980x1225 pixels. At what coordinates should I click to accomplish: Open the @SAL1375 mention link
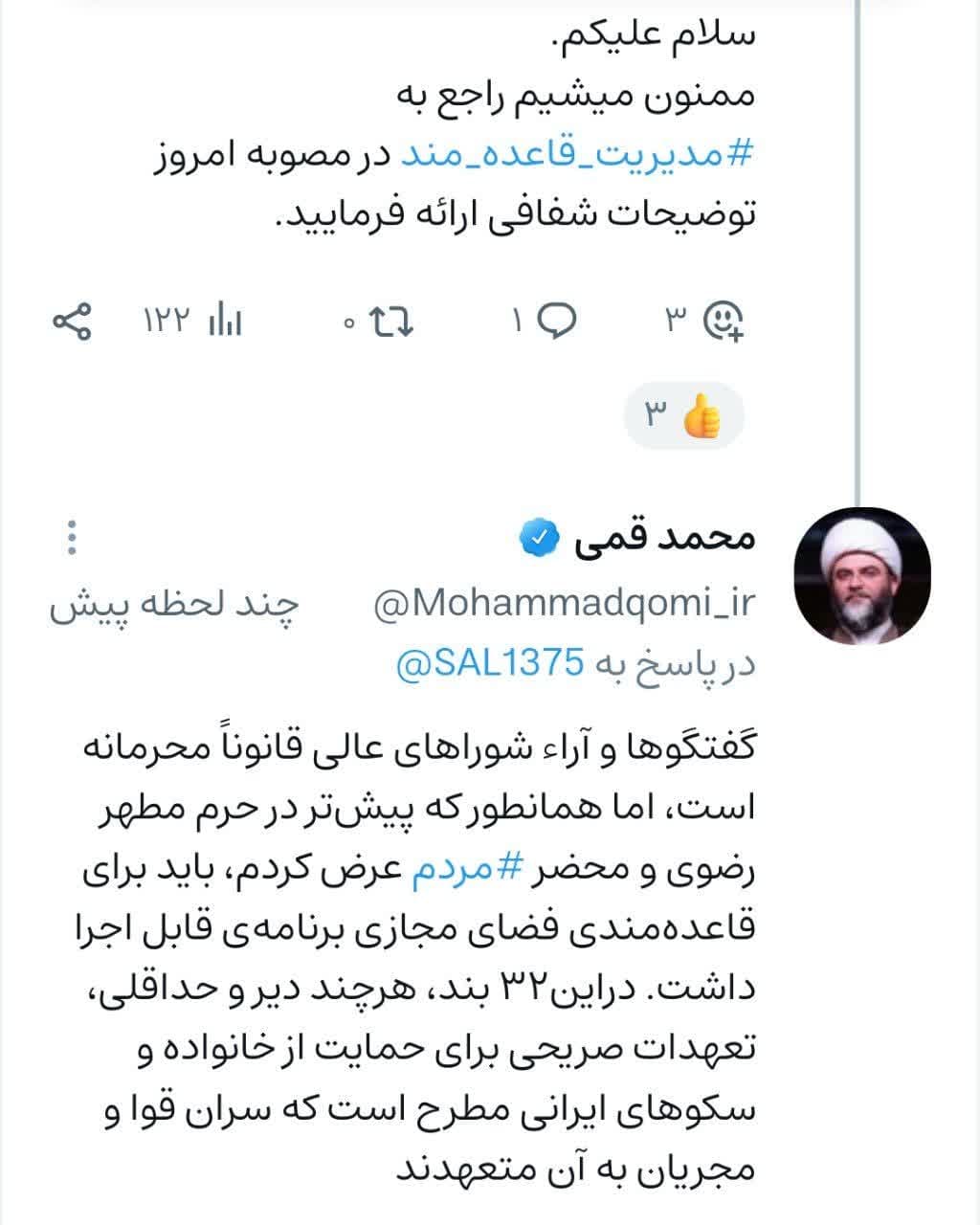(490, 662)
